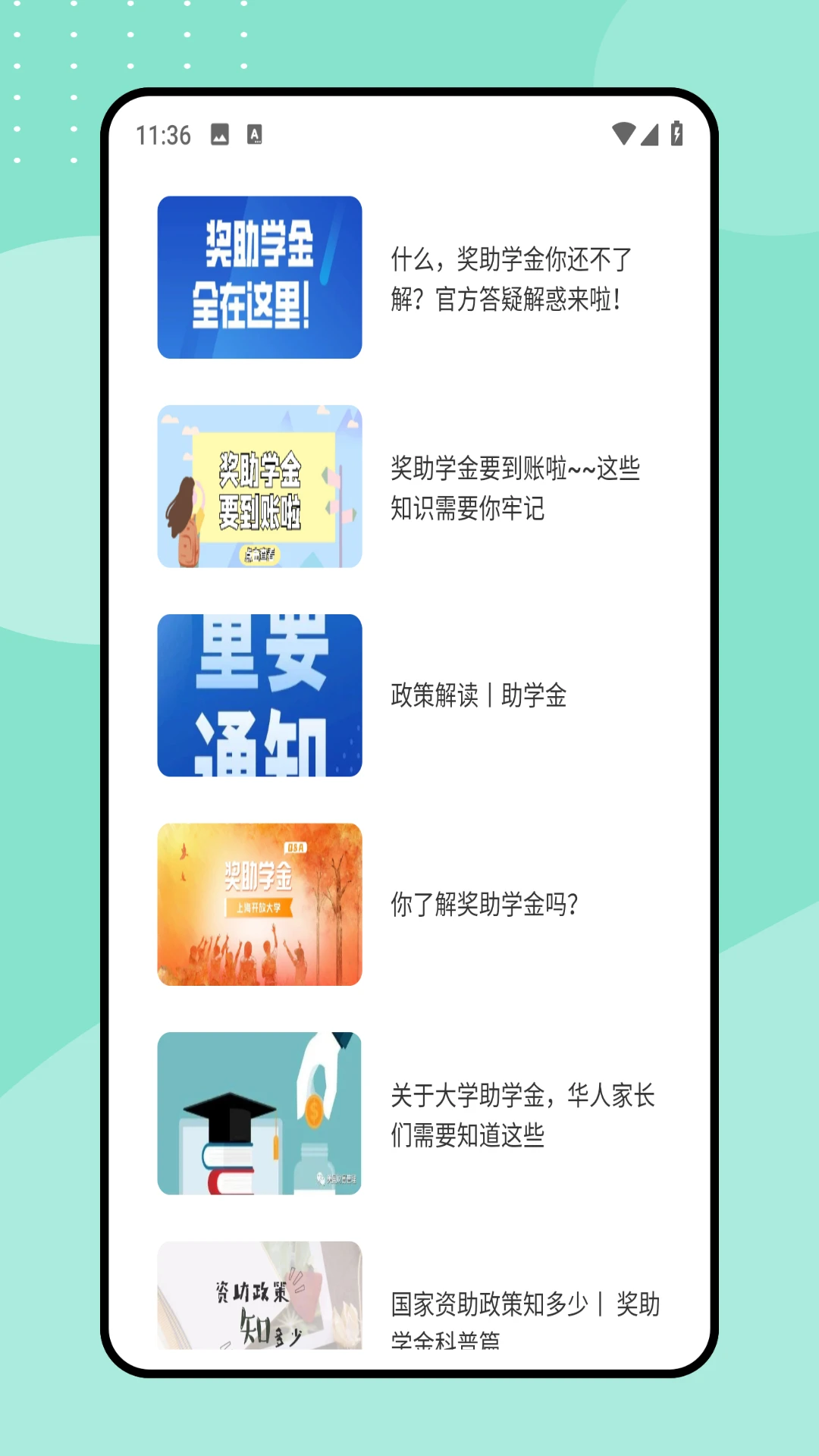This screenshot has height=1456, width=819.
Task: Tap the orange '奖助学金' Q&A thumbnail
Action: click(259, 903)
